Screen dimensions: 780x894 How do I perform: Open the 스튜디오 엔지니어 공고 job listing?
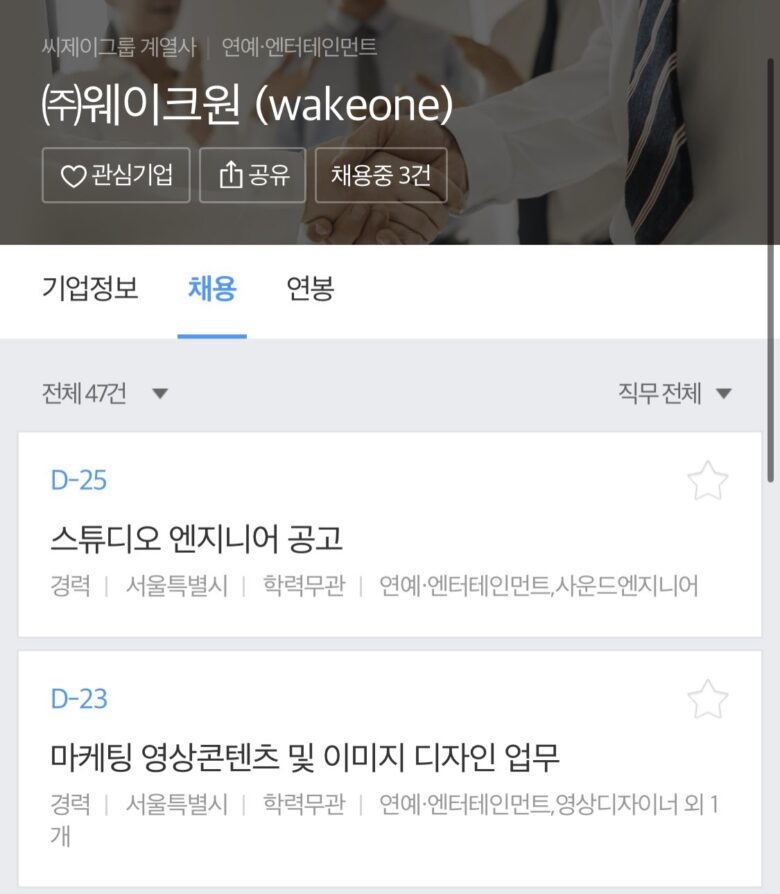click(197, 539)
